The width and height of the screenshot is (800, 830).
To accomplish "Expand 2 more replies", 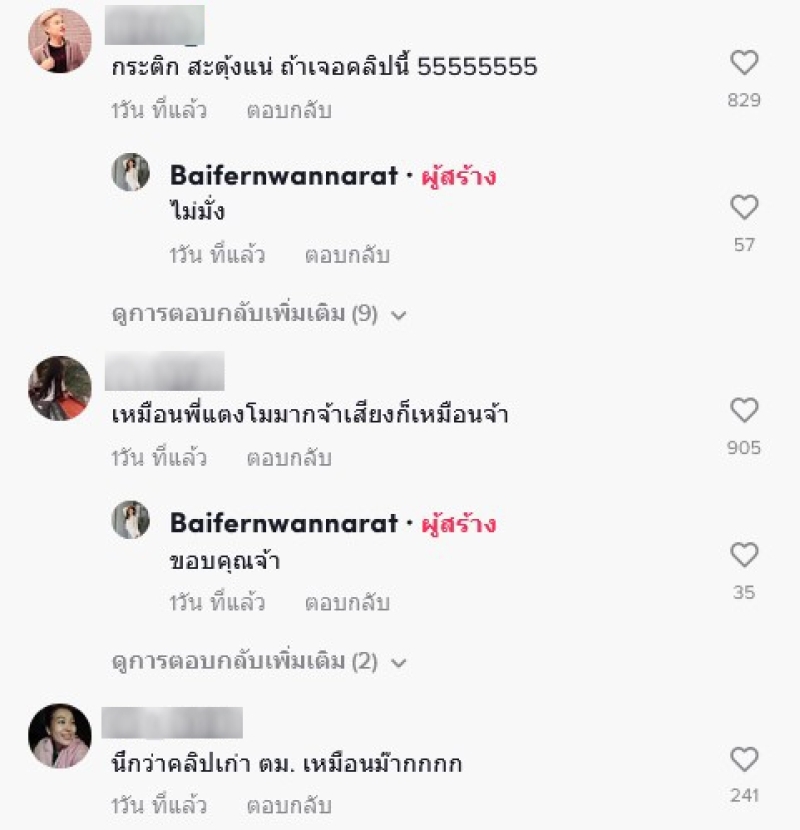I will point(260,662).
